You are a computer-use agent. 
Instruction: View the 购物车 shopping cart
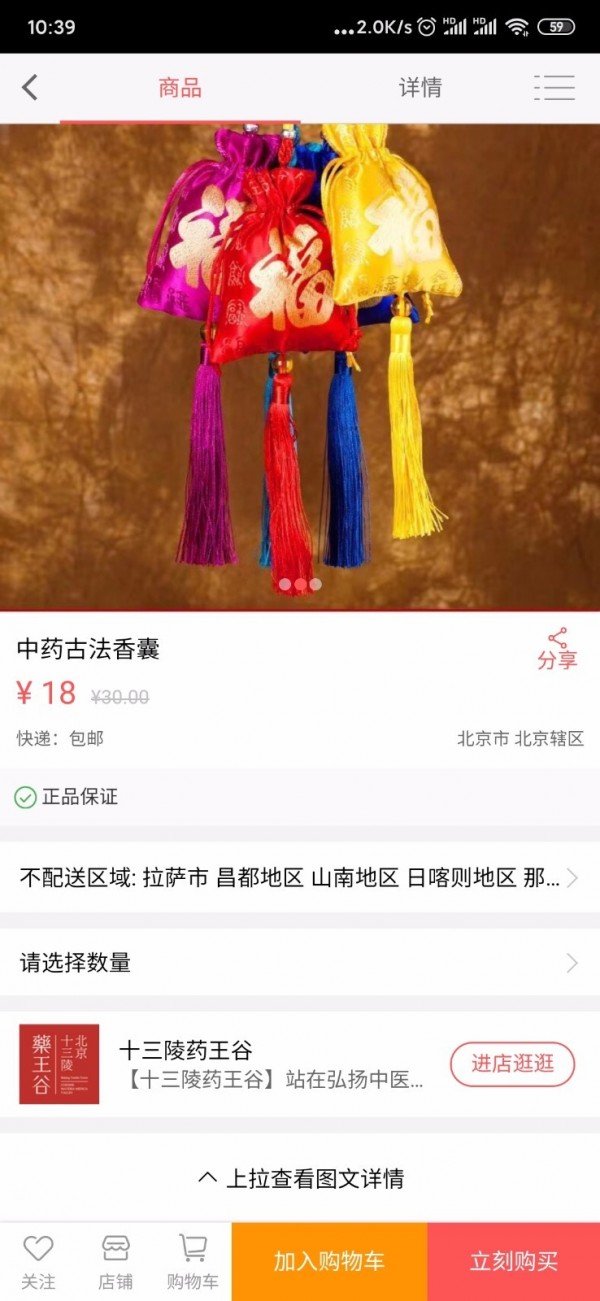click(x=192, y=1262)
